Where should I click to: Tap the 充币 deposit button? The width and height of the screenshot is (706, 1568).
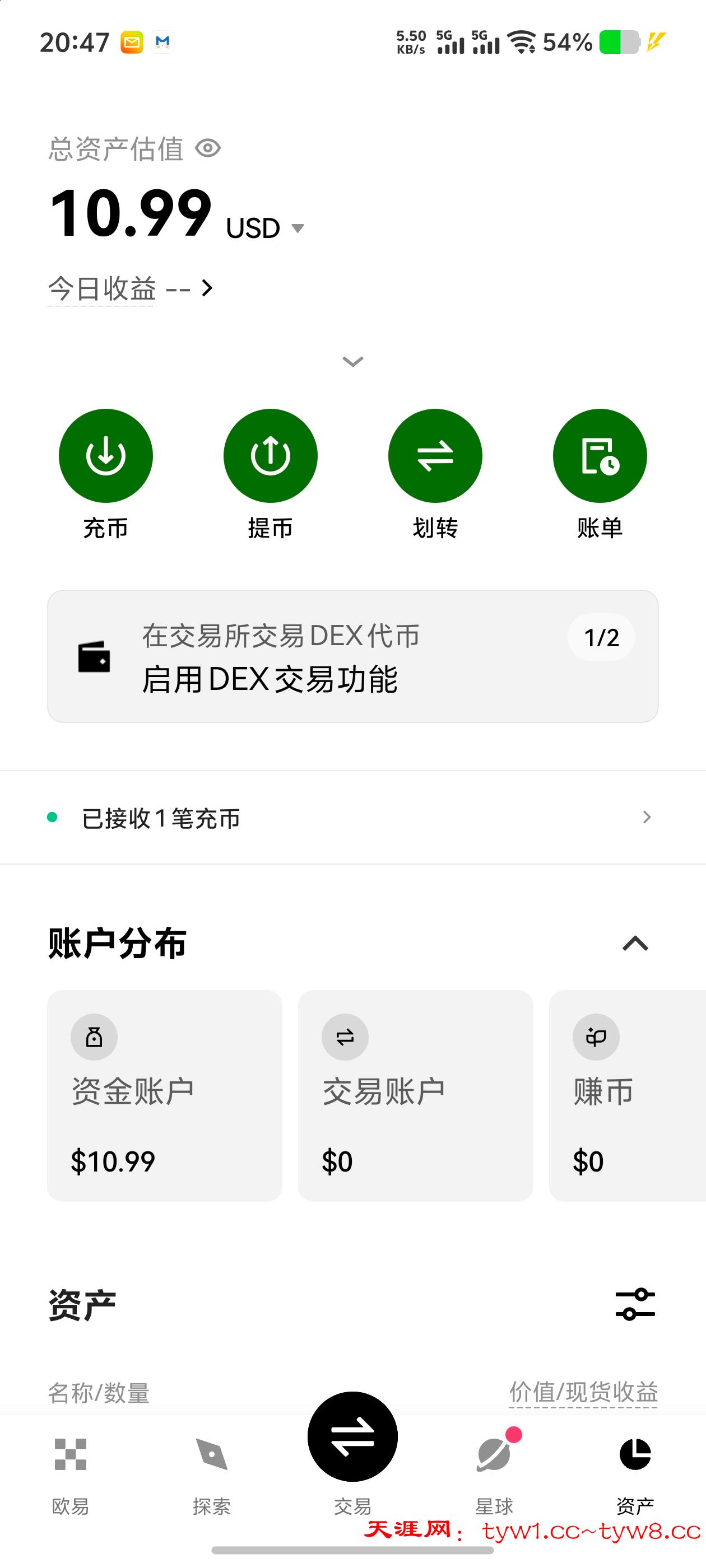[x=105, y=456]
